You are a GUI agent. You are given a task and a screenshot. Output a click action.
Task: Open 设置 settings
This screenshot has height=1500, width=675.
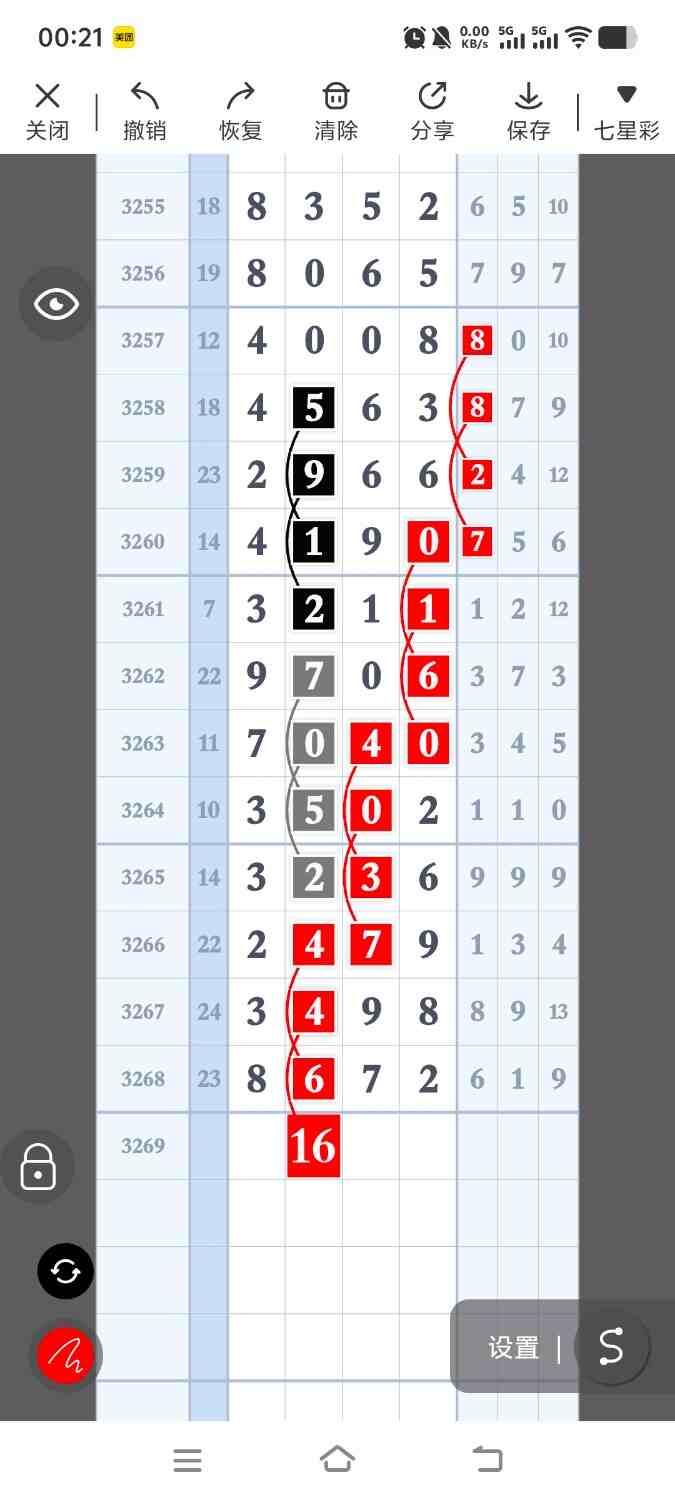[514, 1347]
